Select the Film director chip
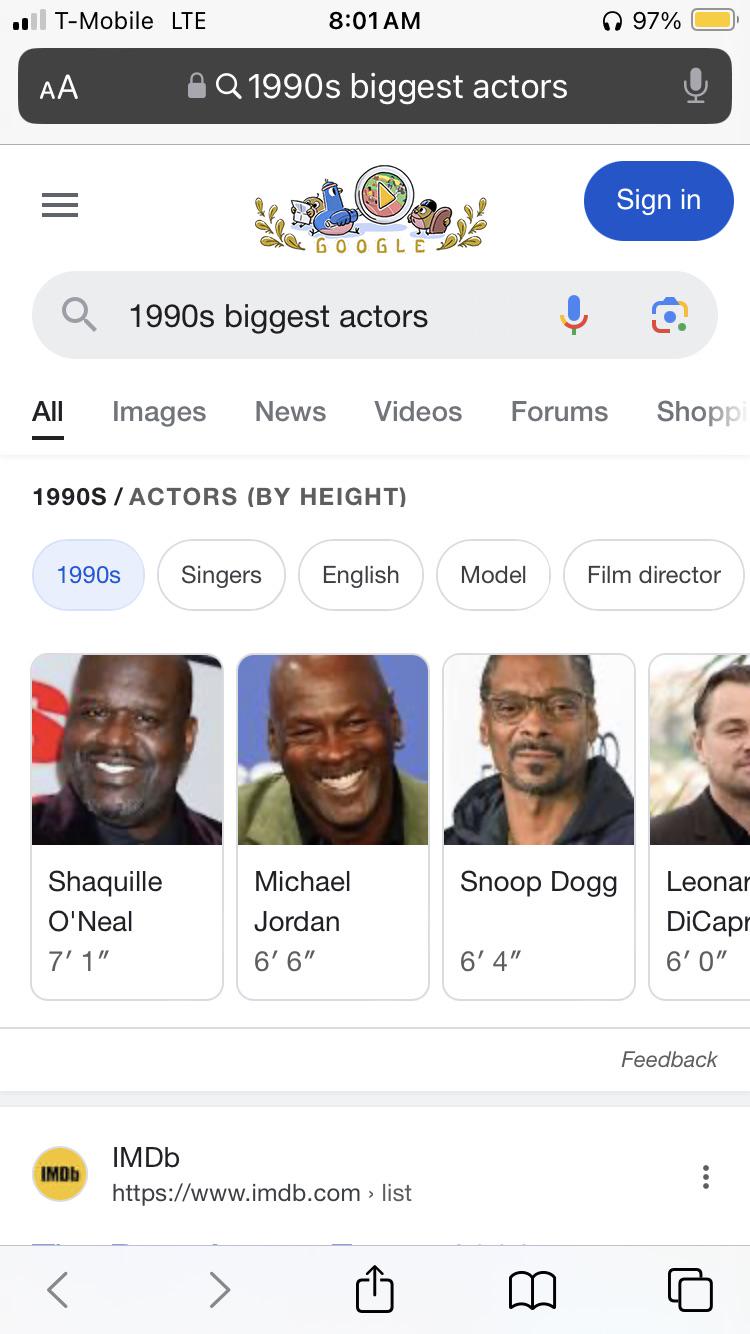750x1334 pixels. click(x=653, y=575)
